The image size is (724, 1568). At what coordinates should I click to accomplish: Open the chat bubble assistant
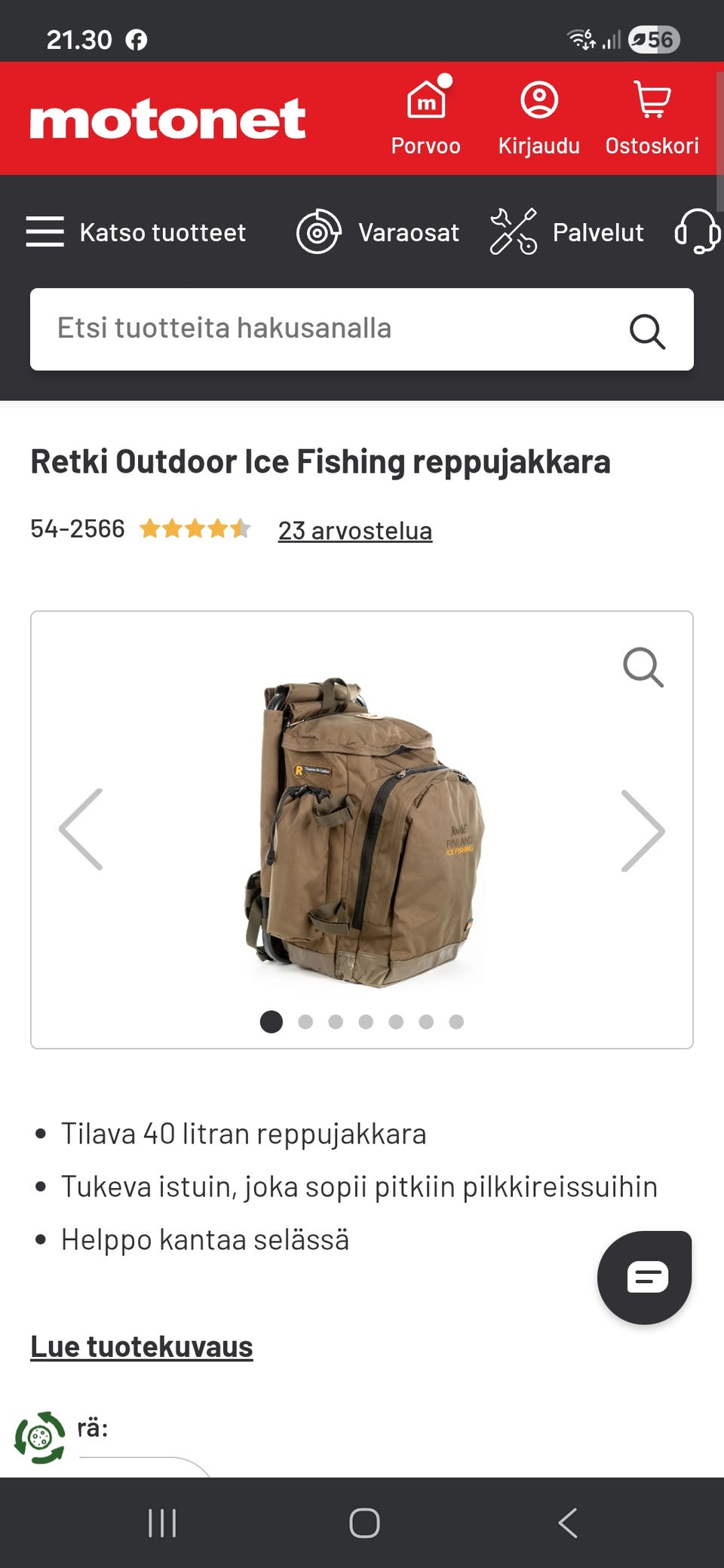(x=645, y=1276)
